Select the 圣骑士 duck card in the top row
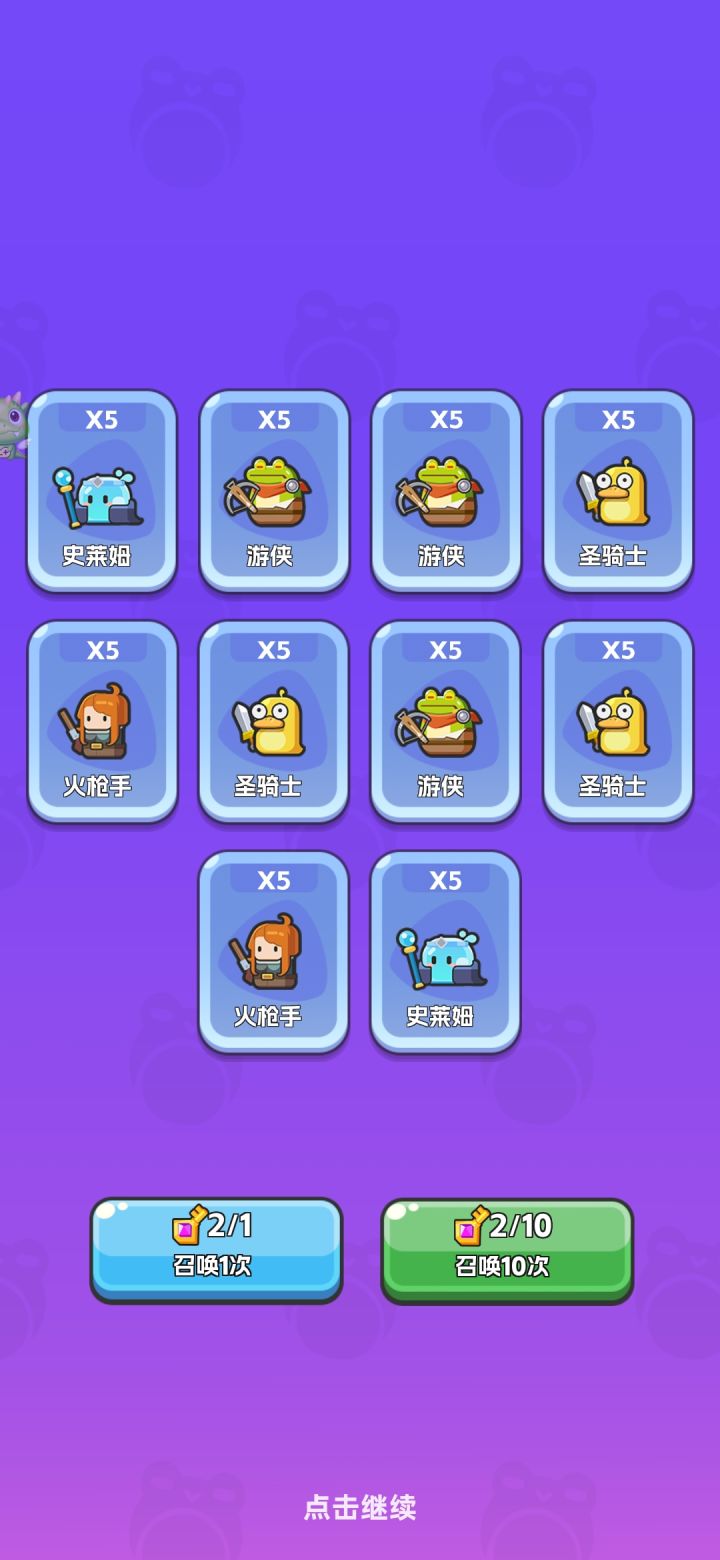Image resolution: width=720 pixels, height=1560 pixels. click(x=617, y=490)
